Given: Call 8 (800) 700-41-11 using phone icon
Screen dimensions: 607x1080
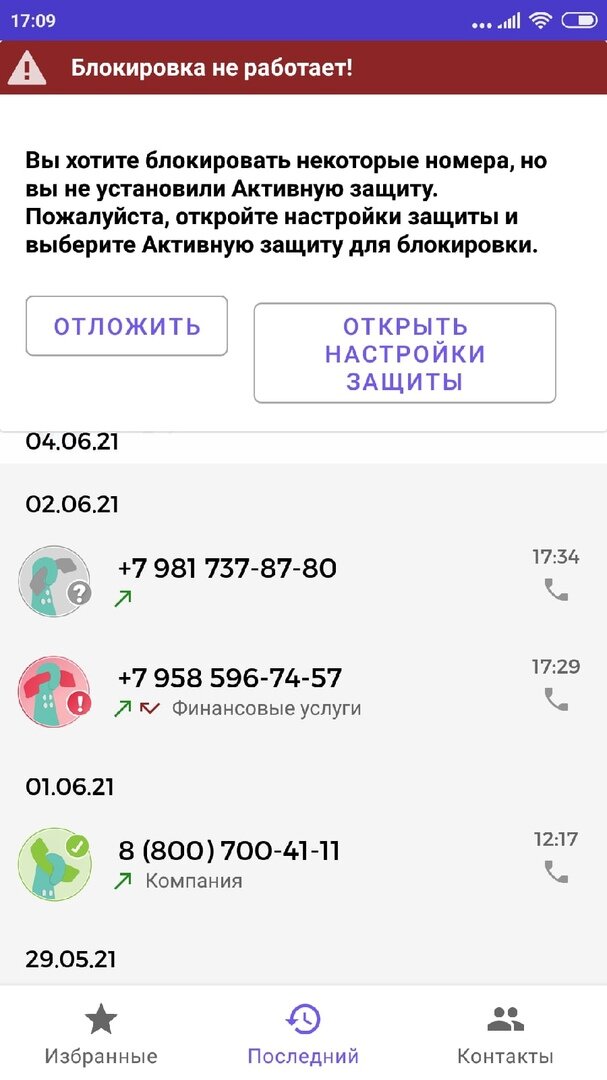Looking at the screenshot, I should point(556,872).
